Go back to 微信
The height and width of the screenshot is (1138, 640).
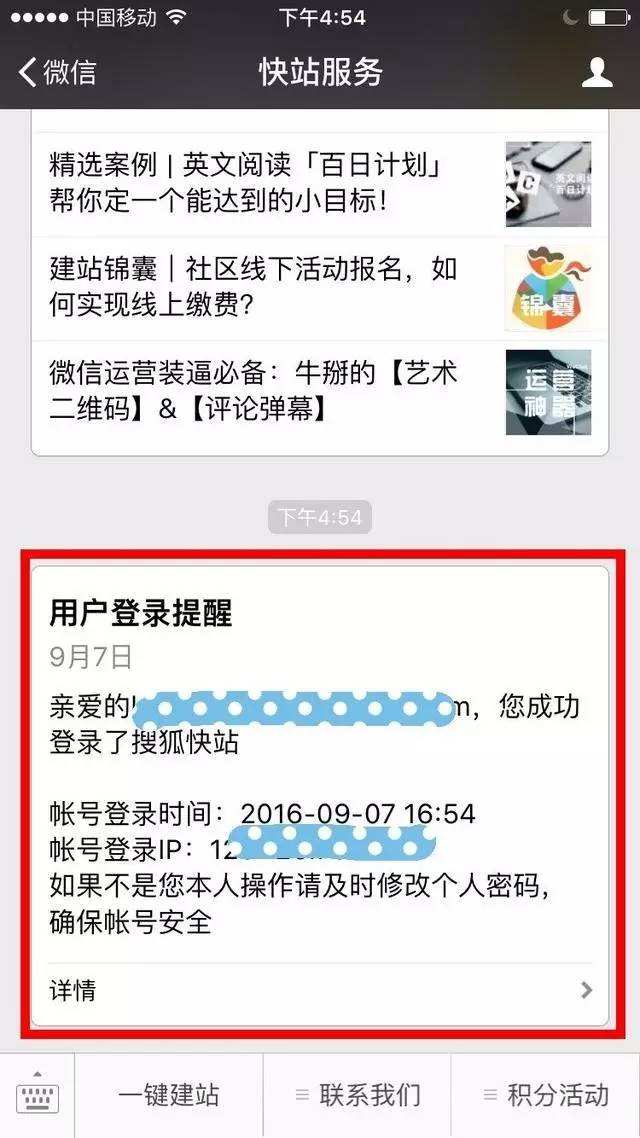(58, 72)
